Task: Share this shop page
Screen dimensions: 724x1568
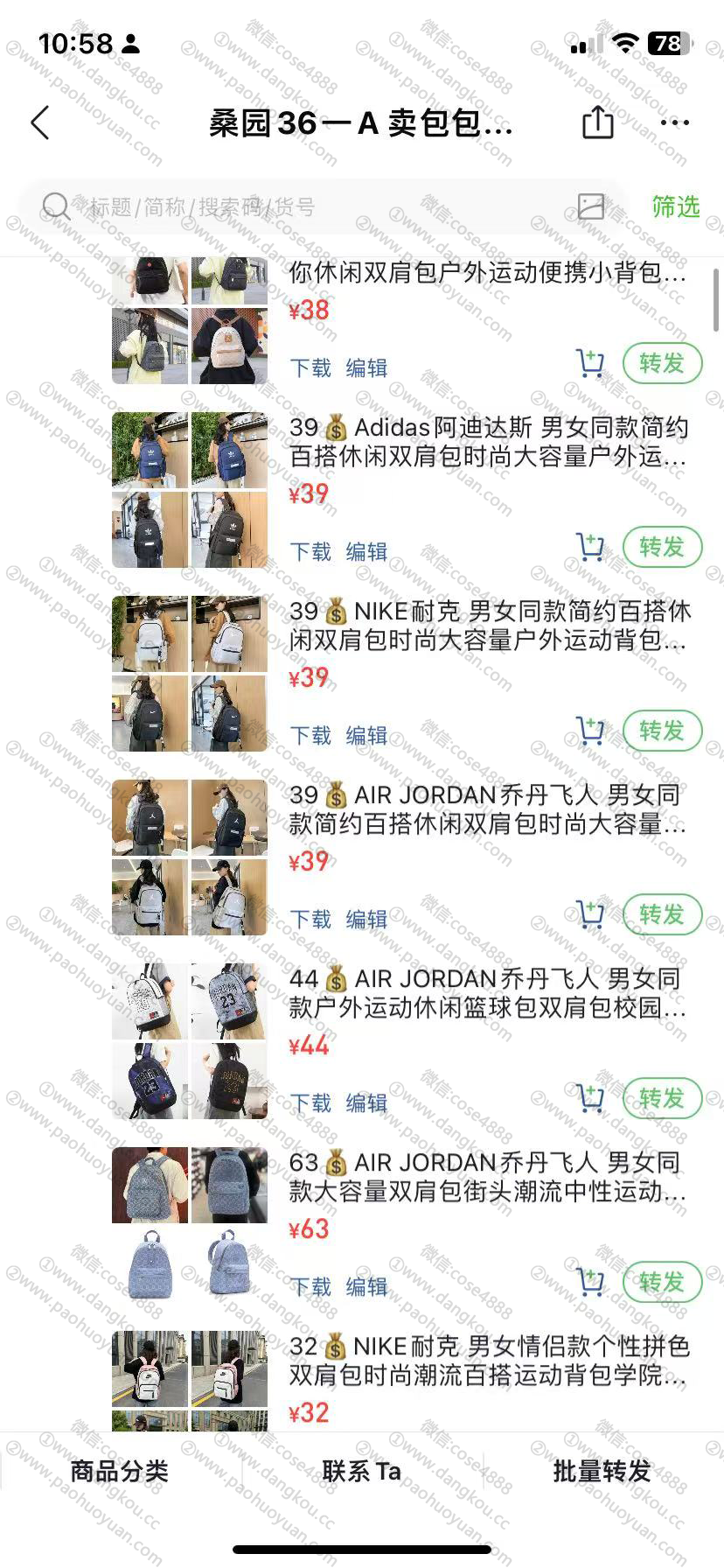Action: pos(598,122)
